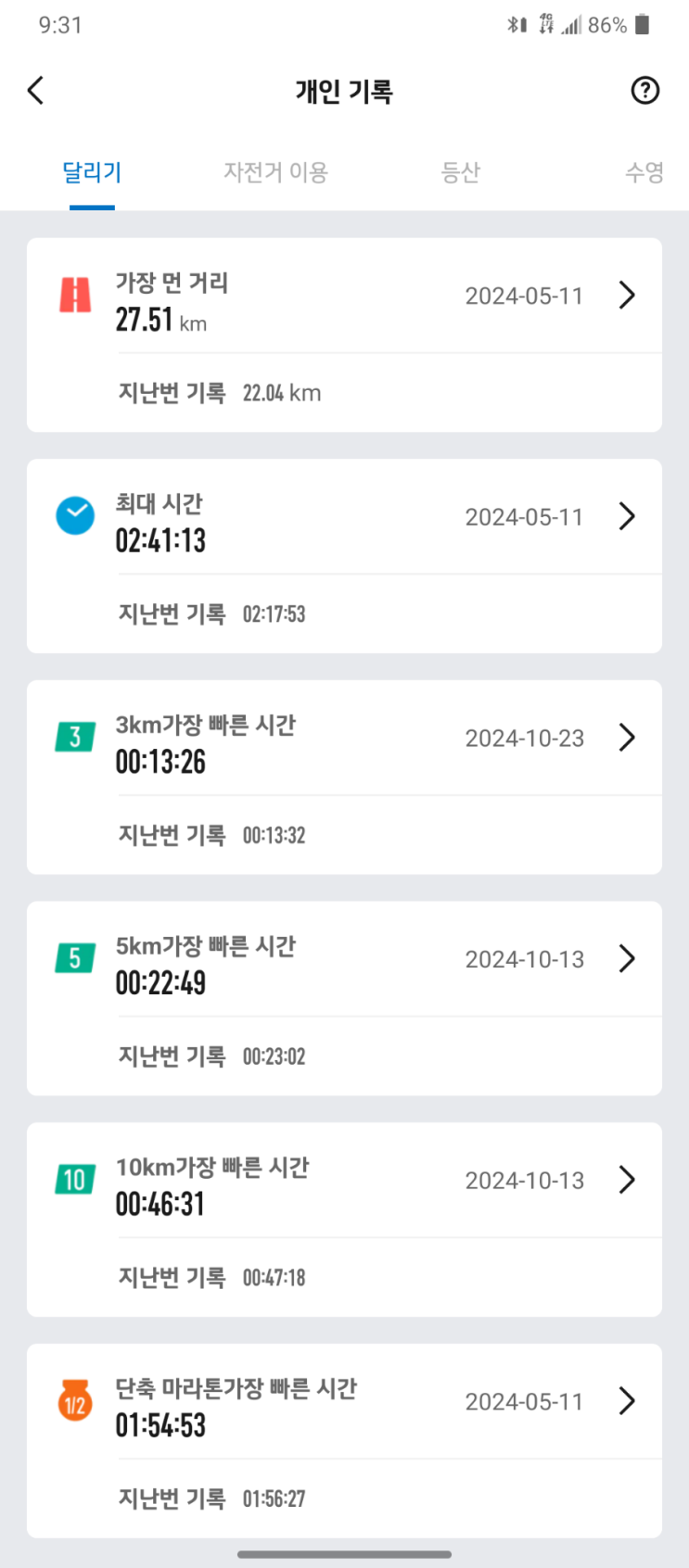View the 최대 시간 record details
689x1568 pixels.
344,518
